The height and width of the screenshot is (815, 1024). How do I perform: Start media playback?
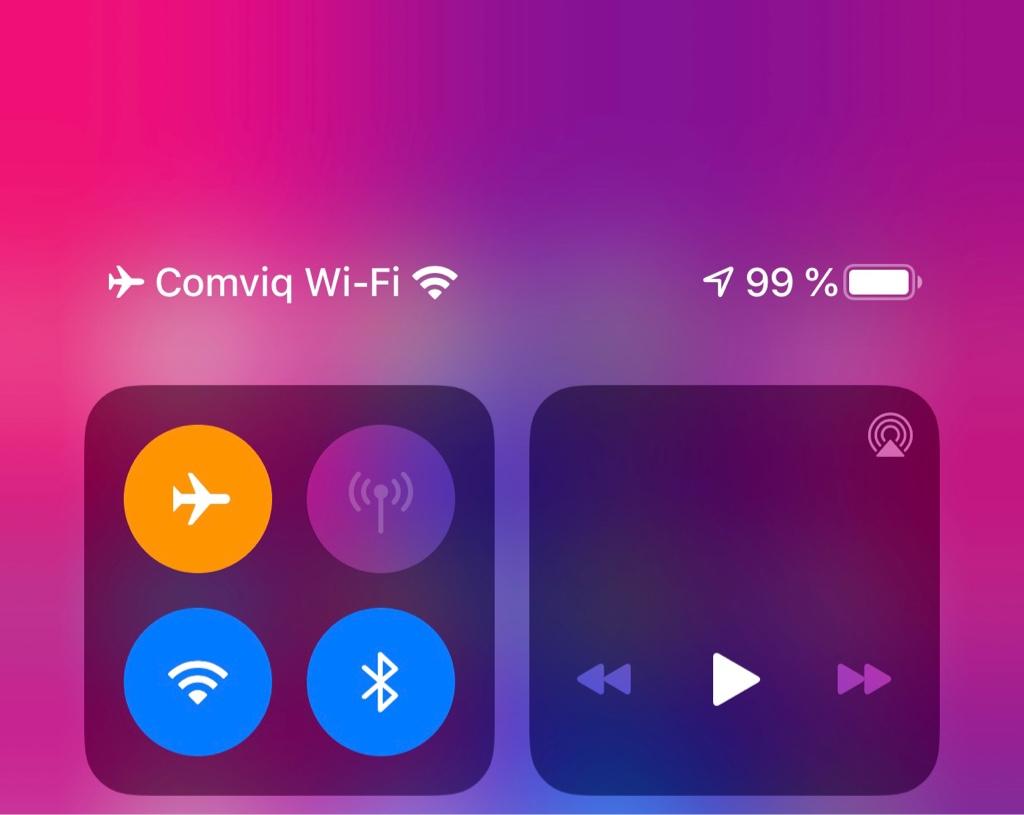pos(735,680)
